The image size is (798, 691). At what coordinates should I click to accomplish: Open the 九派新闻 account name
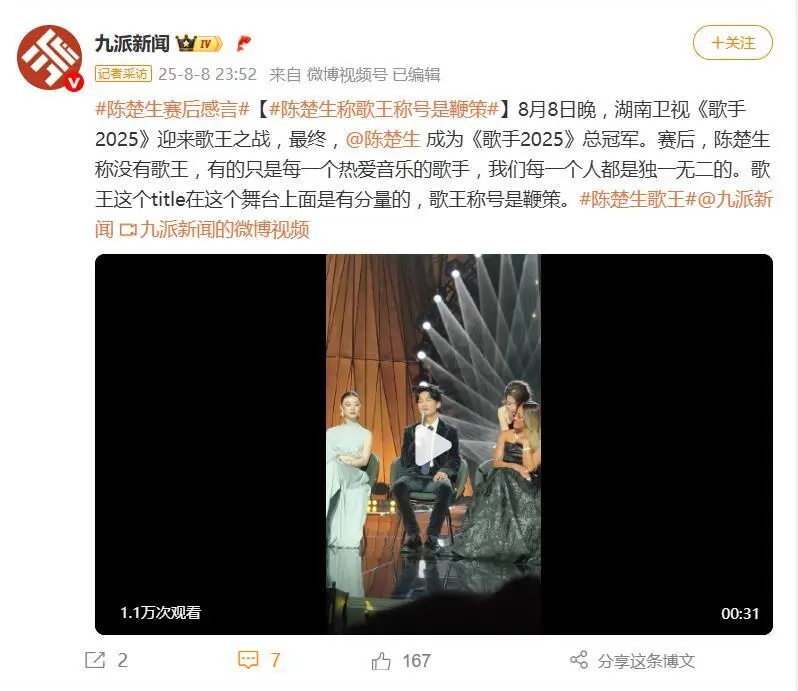(131, 43)
